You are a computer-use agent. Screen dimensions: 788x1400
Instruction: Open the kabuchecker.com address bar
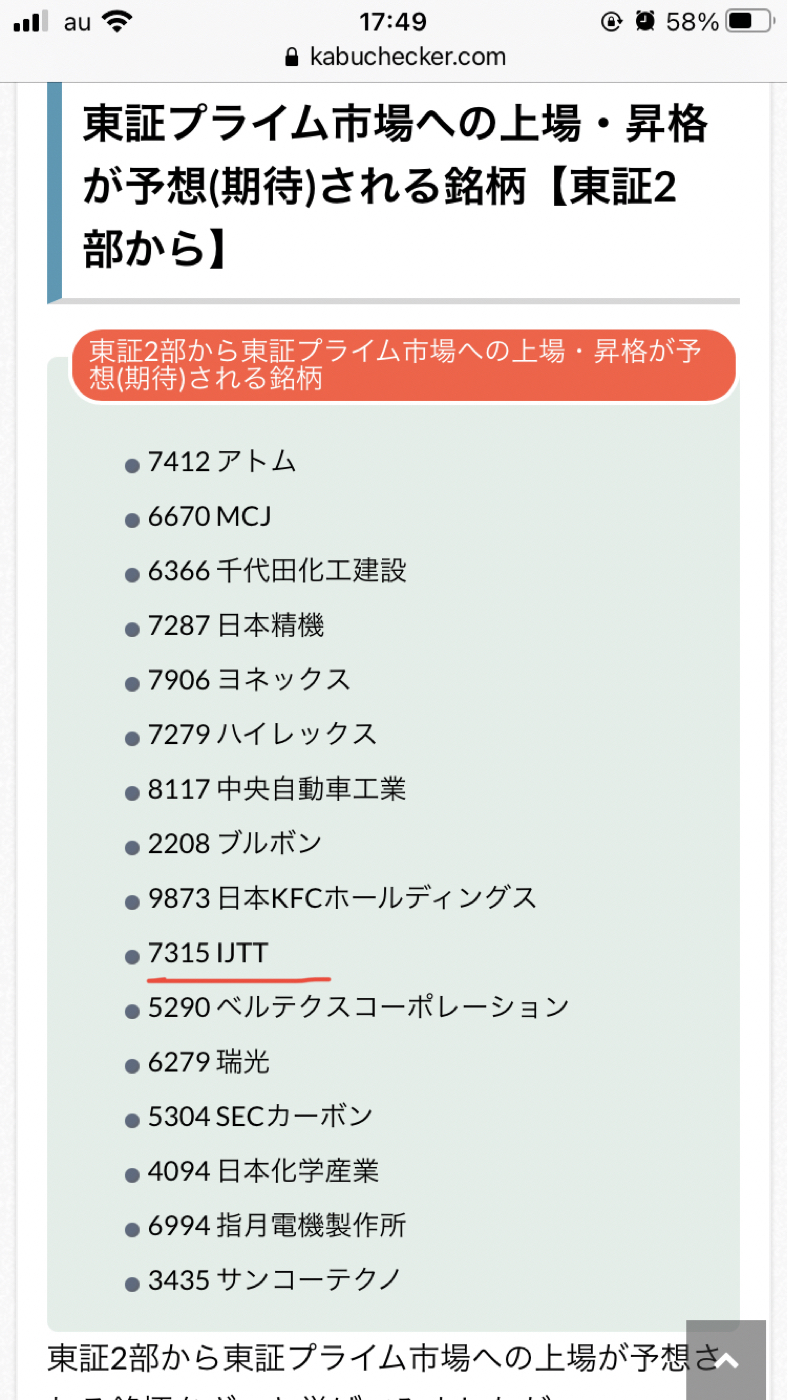point(394,57)
